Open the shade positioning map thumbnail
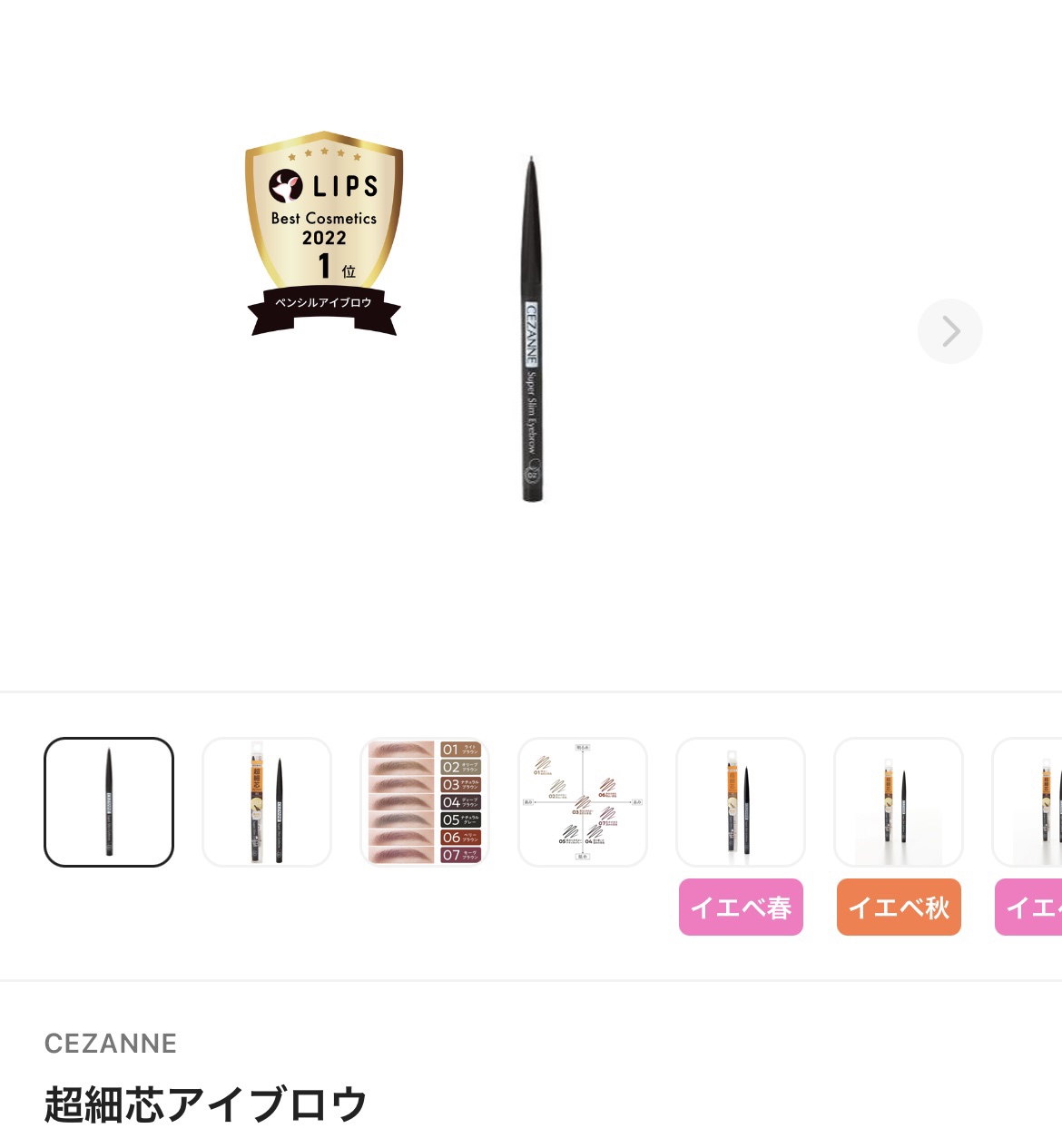 pos(583,801)
